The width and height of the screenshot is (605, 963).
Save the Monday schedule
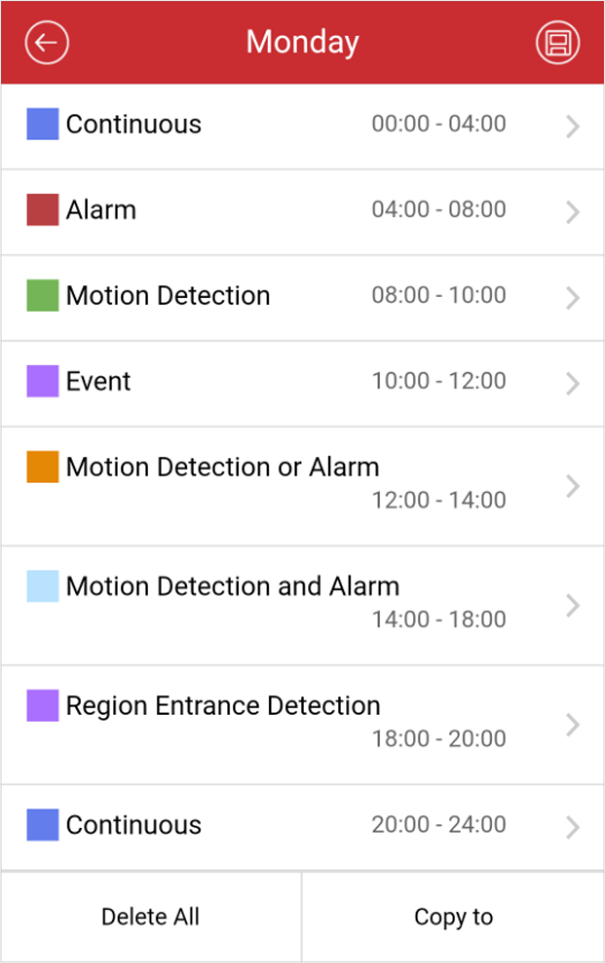[557, 43]
